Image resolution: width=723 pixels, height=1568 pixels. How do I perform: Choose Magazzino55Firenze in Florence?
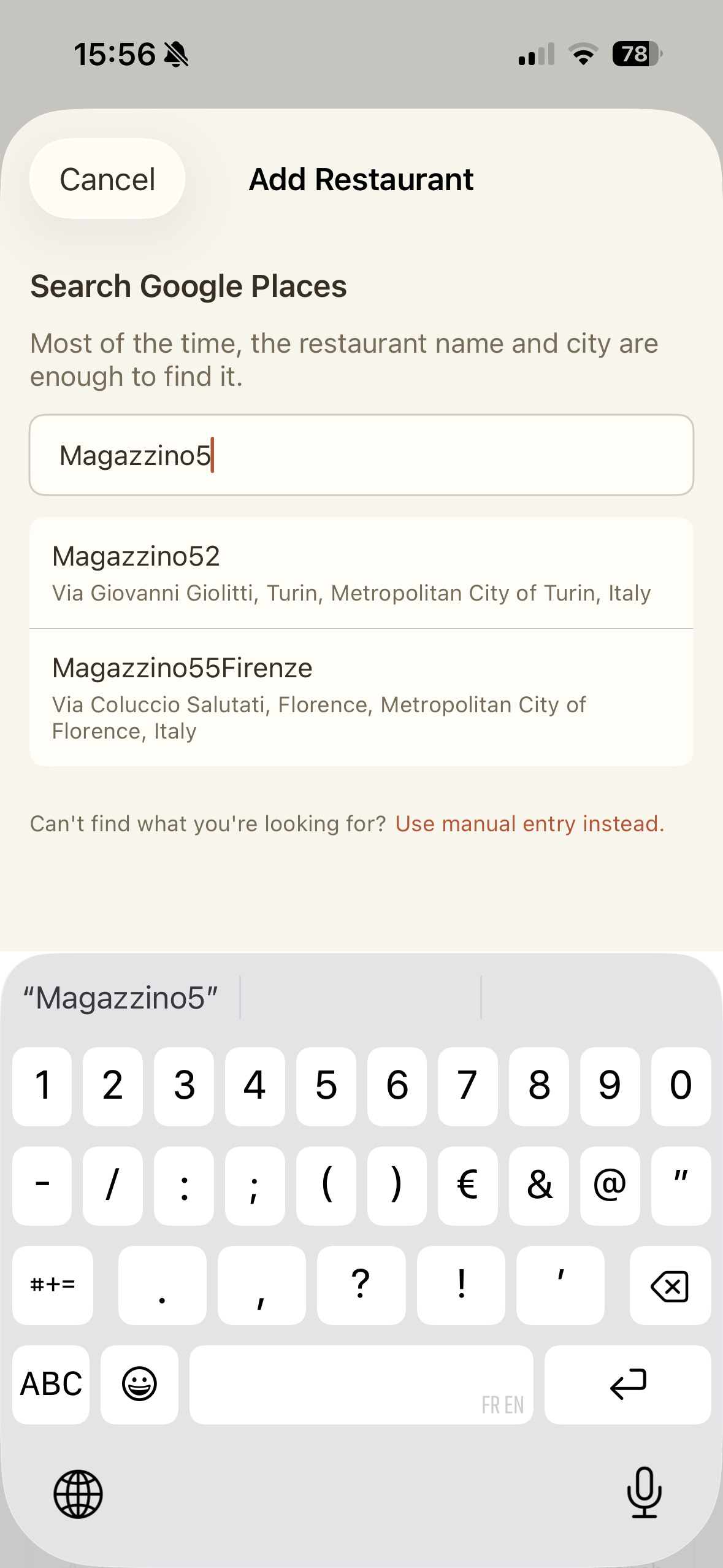361,698
